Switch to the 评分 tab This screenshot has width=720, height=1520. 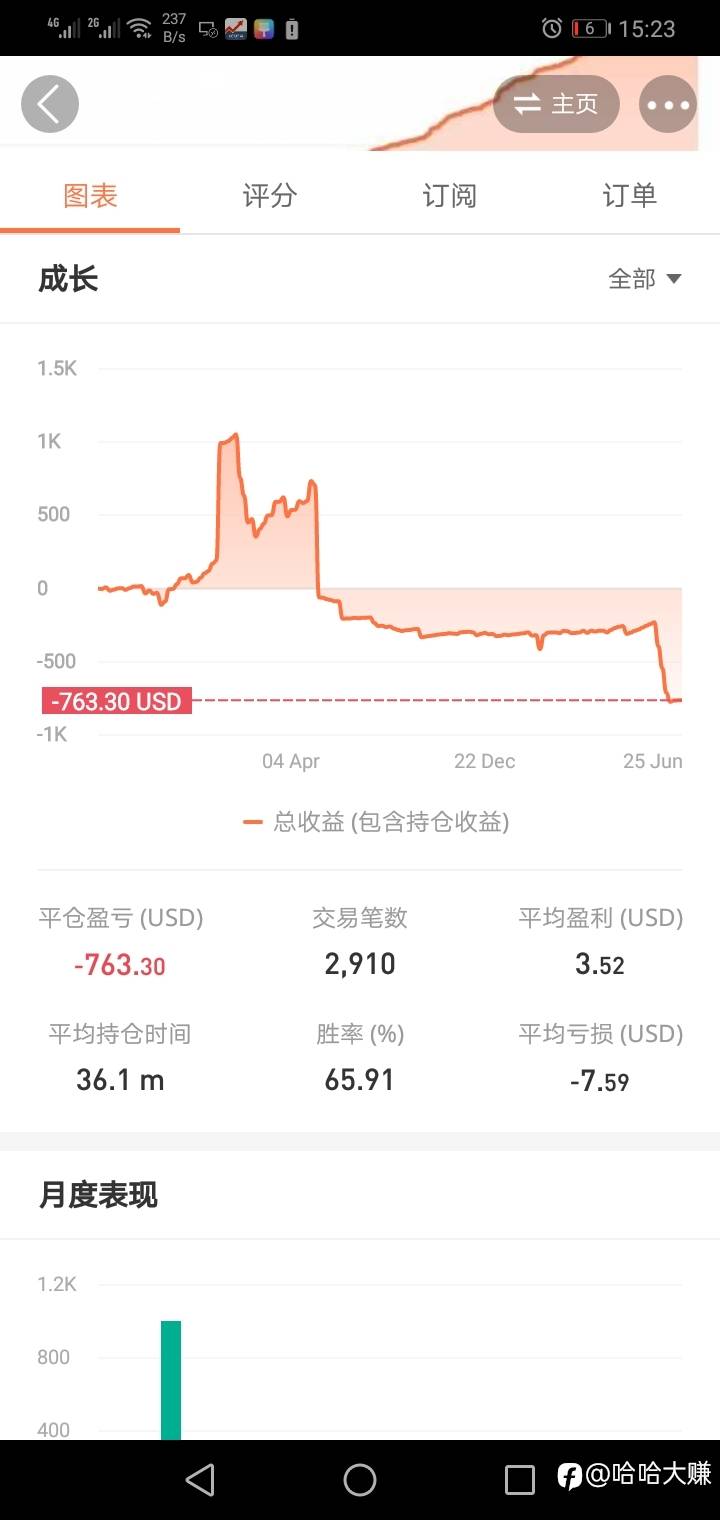tap(270, 196)
